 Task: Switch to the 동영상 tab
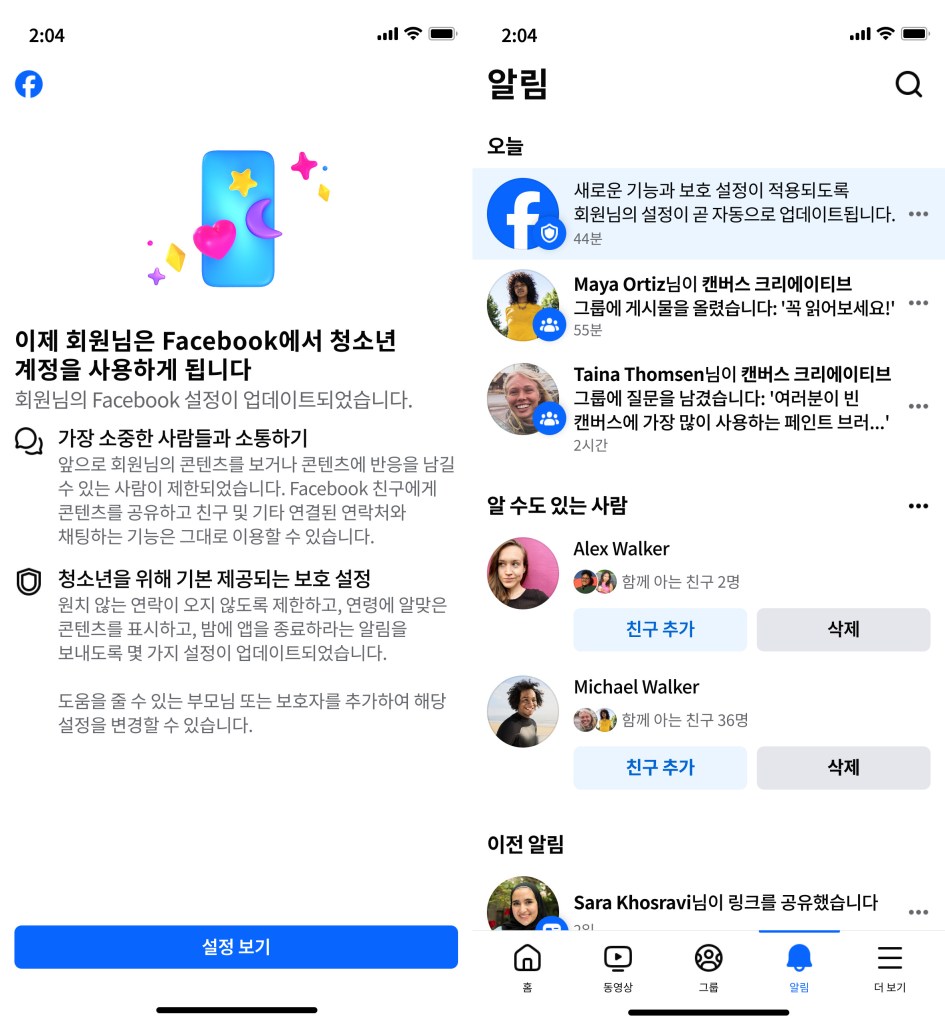[x=618, y=967]
